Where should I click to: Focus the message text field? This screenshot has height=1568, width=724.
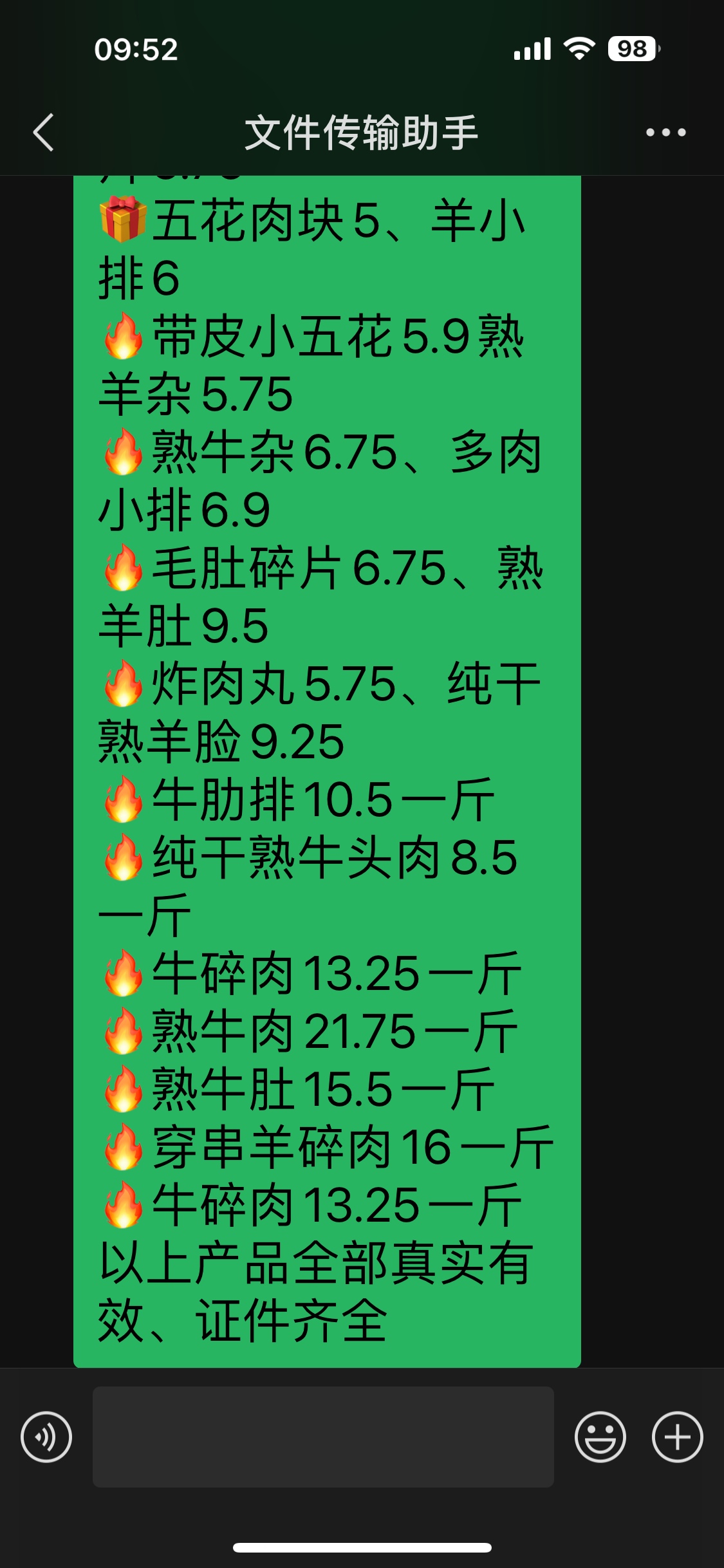(323, 1437)
